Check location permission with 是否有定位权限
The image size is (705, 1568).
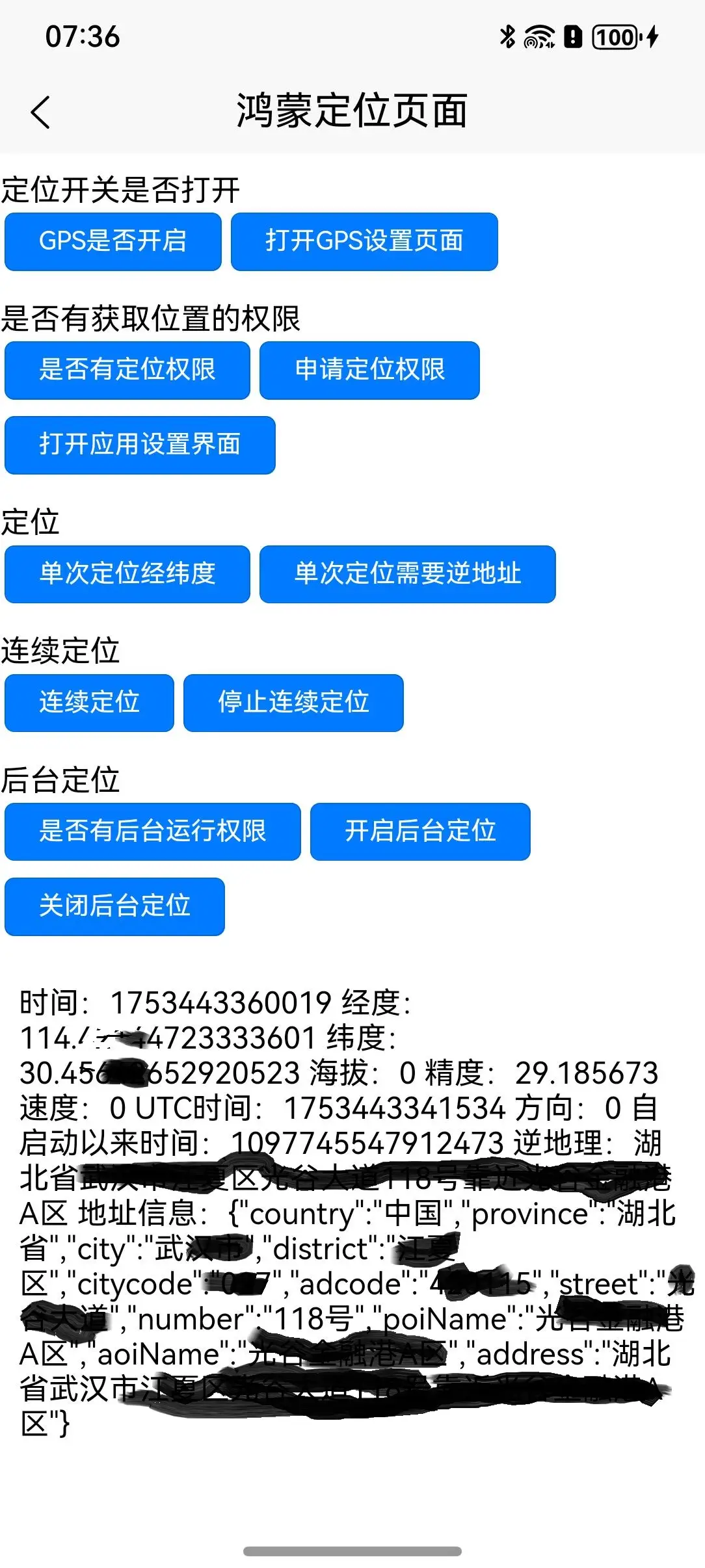click(x=127, y=371)
